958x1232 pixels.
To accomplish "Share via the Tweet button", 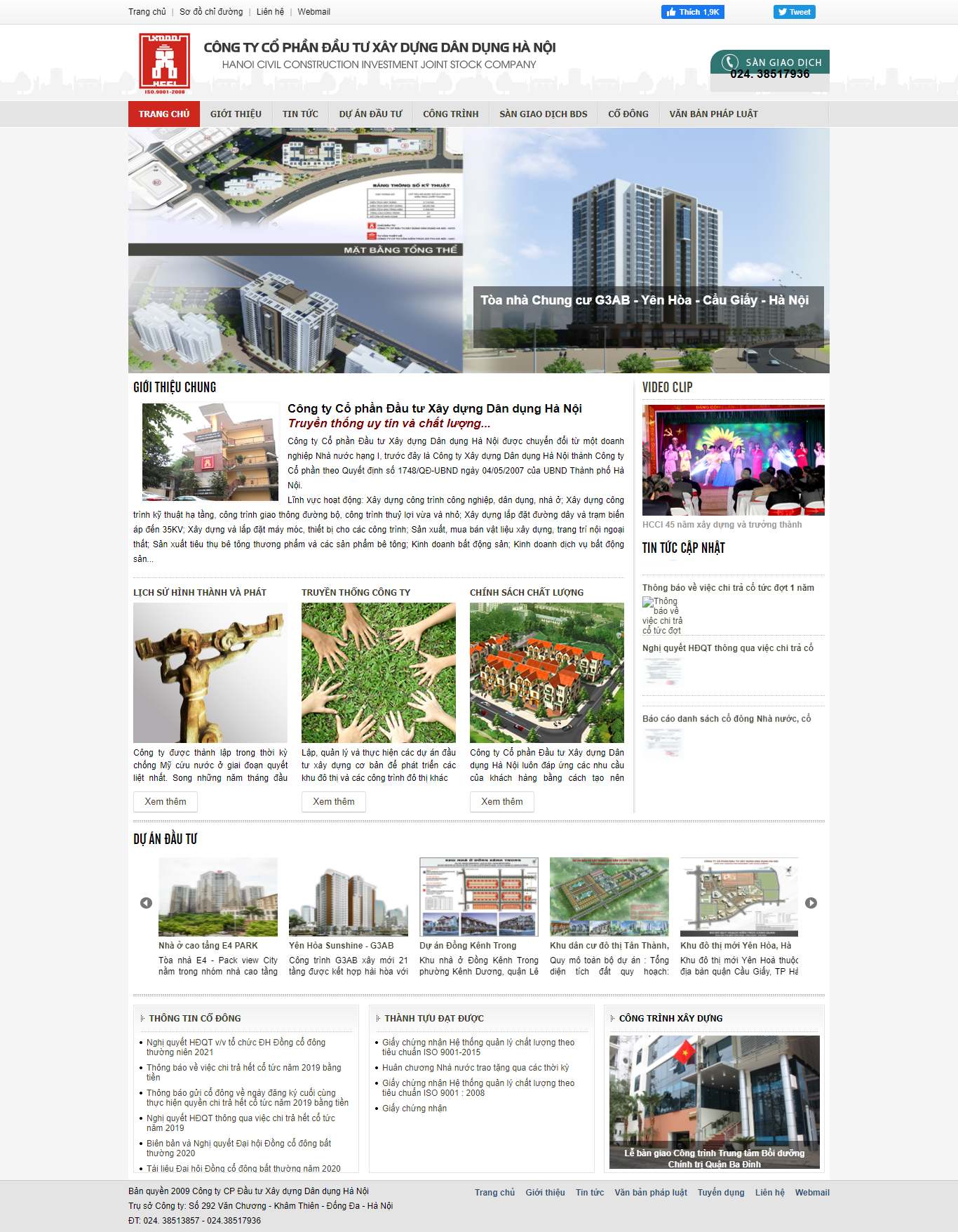I will pyautogui.click(x=794, y=12).
